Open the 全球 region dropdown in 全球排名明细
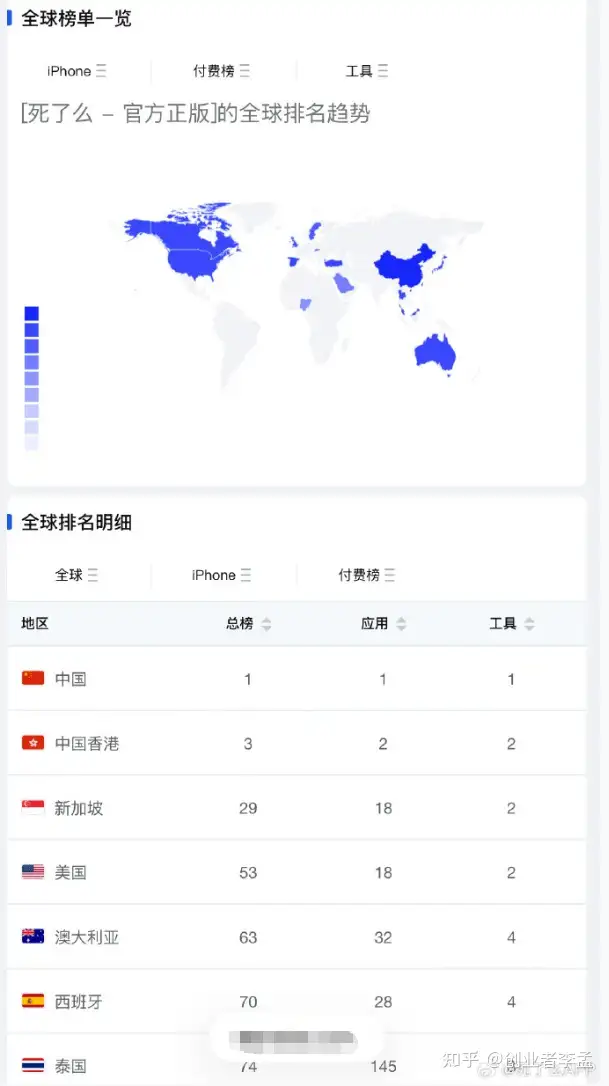The image size is (609, 1086). pos(77,575)
